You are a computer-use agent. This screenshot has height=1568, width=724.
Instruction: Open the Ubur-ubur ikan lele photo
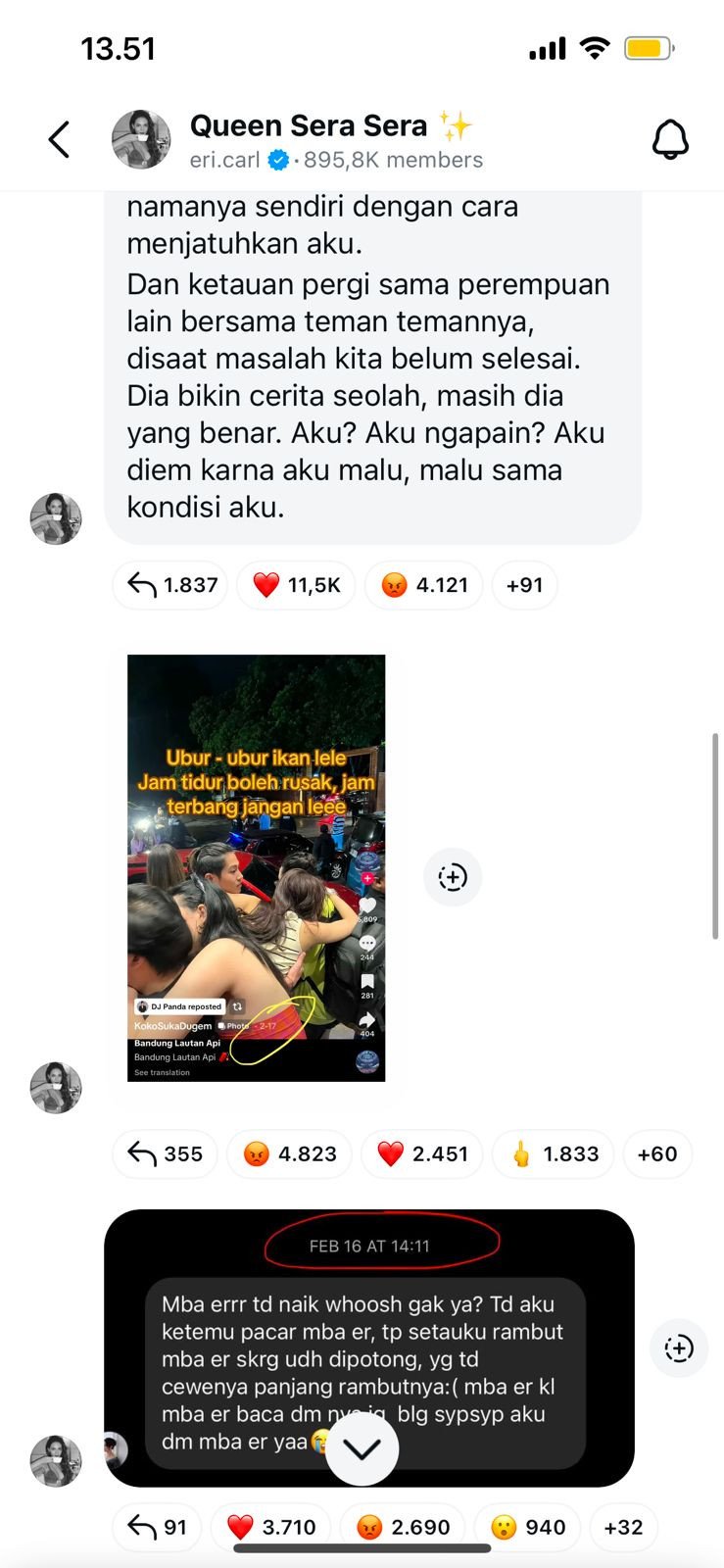click(x=256, y=867)
